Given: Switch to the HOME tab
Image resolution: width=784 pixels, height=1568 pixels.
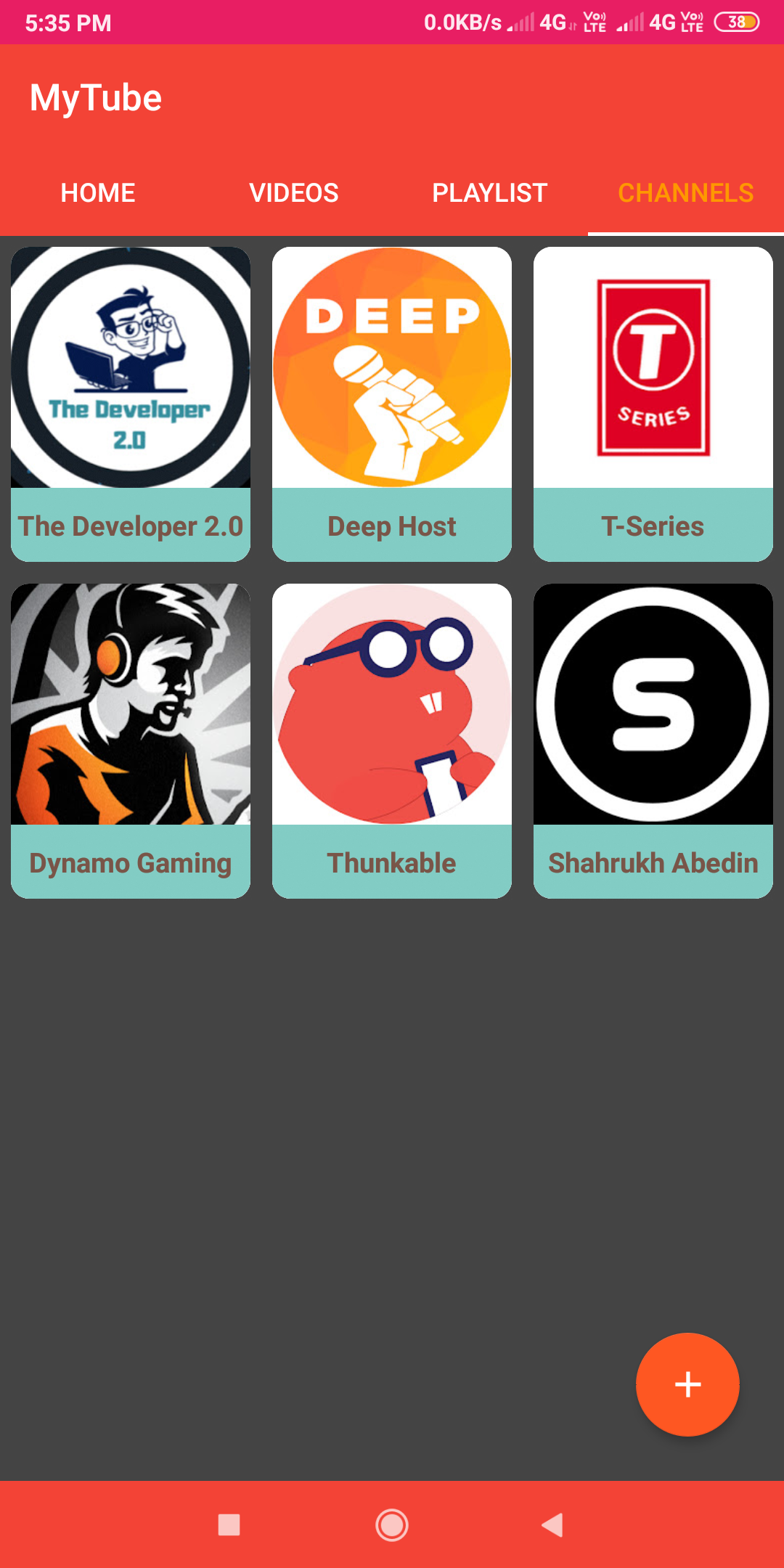Looking at the screenshot, I should (98, 193).
